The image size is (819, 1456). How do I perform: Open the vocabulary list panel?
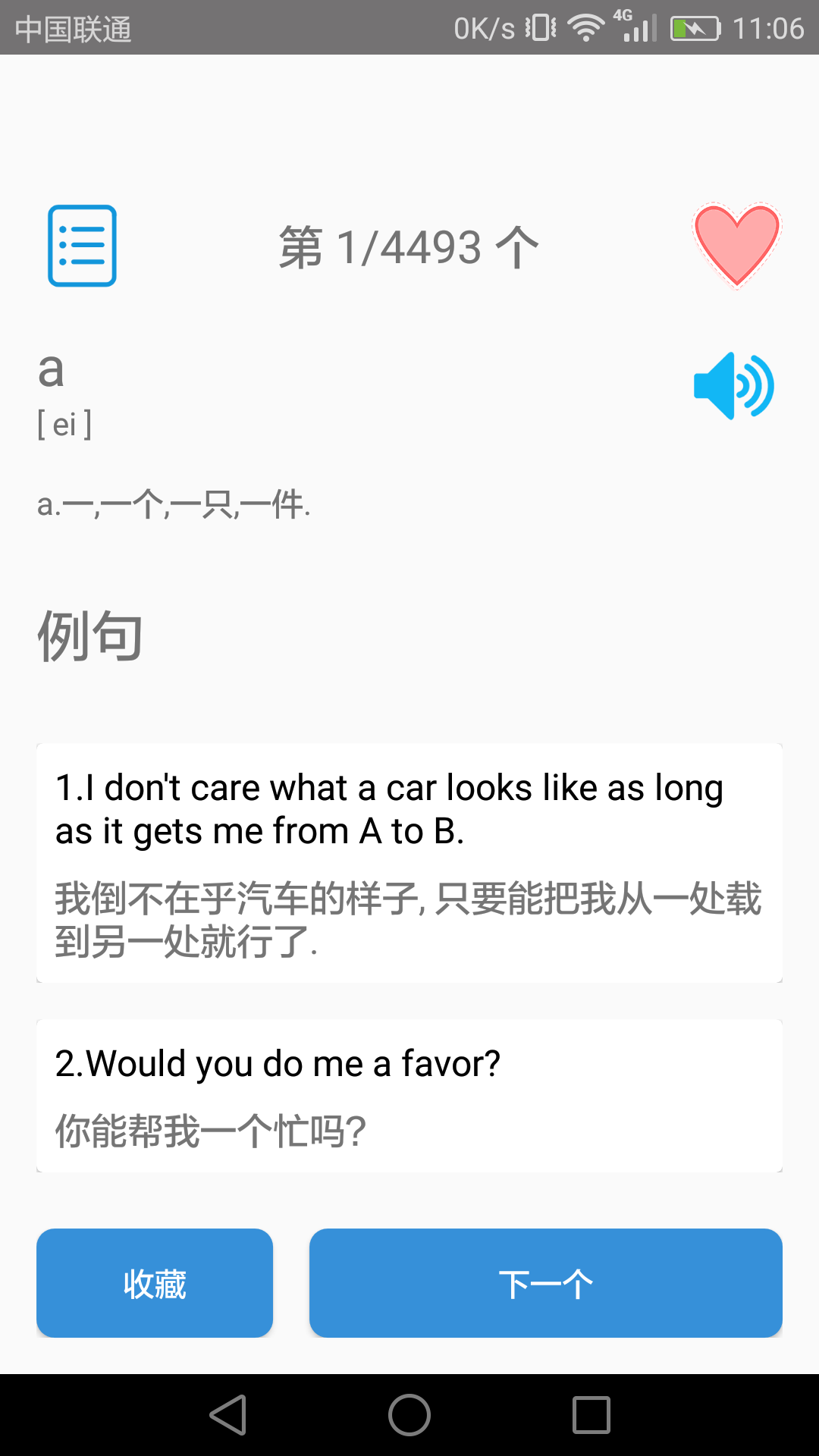[81, 245]
